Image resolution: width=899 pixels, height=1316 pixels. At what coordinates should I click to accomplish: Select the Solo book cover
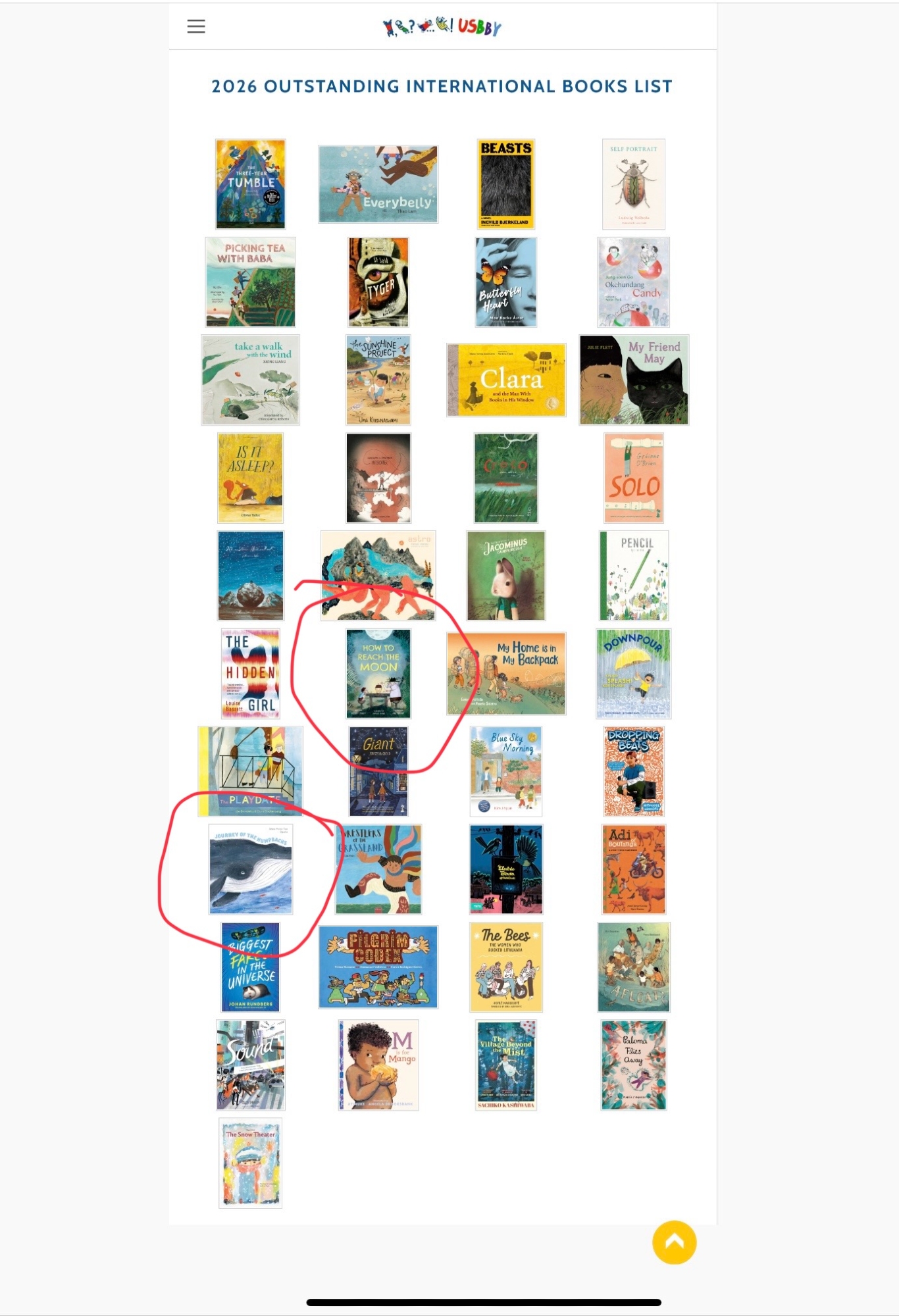coord(634,478)
